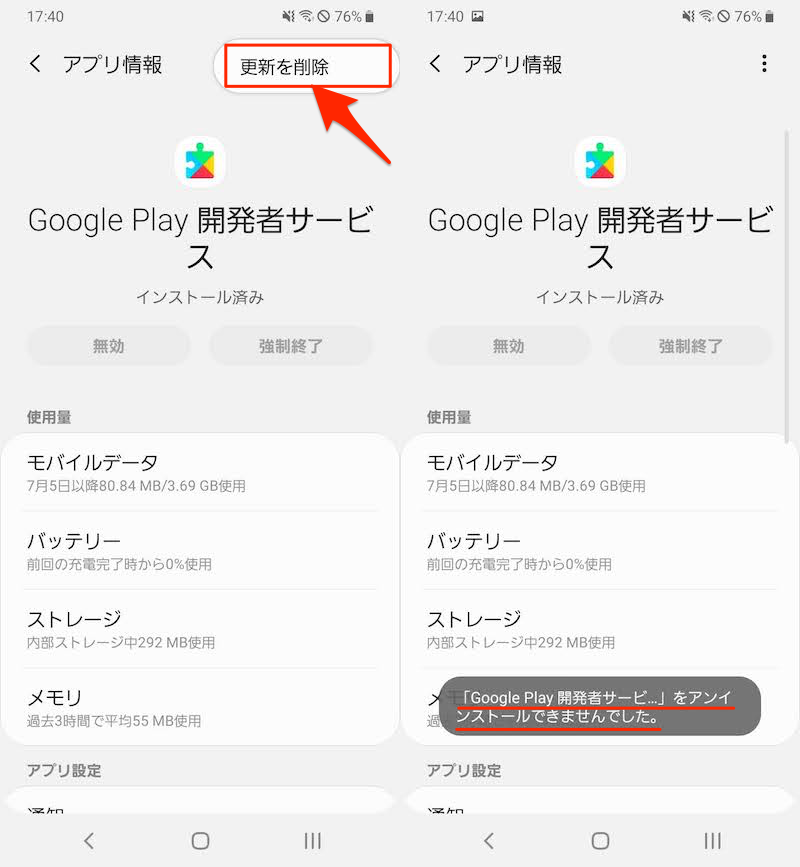Select 更新を削除 in the popup menu
The height and width of the screenshot is (867, 800).
click(305, 67)
